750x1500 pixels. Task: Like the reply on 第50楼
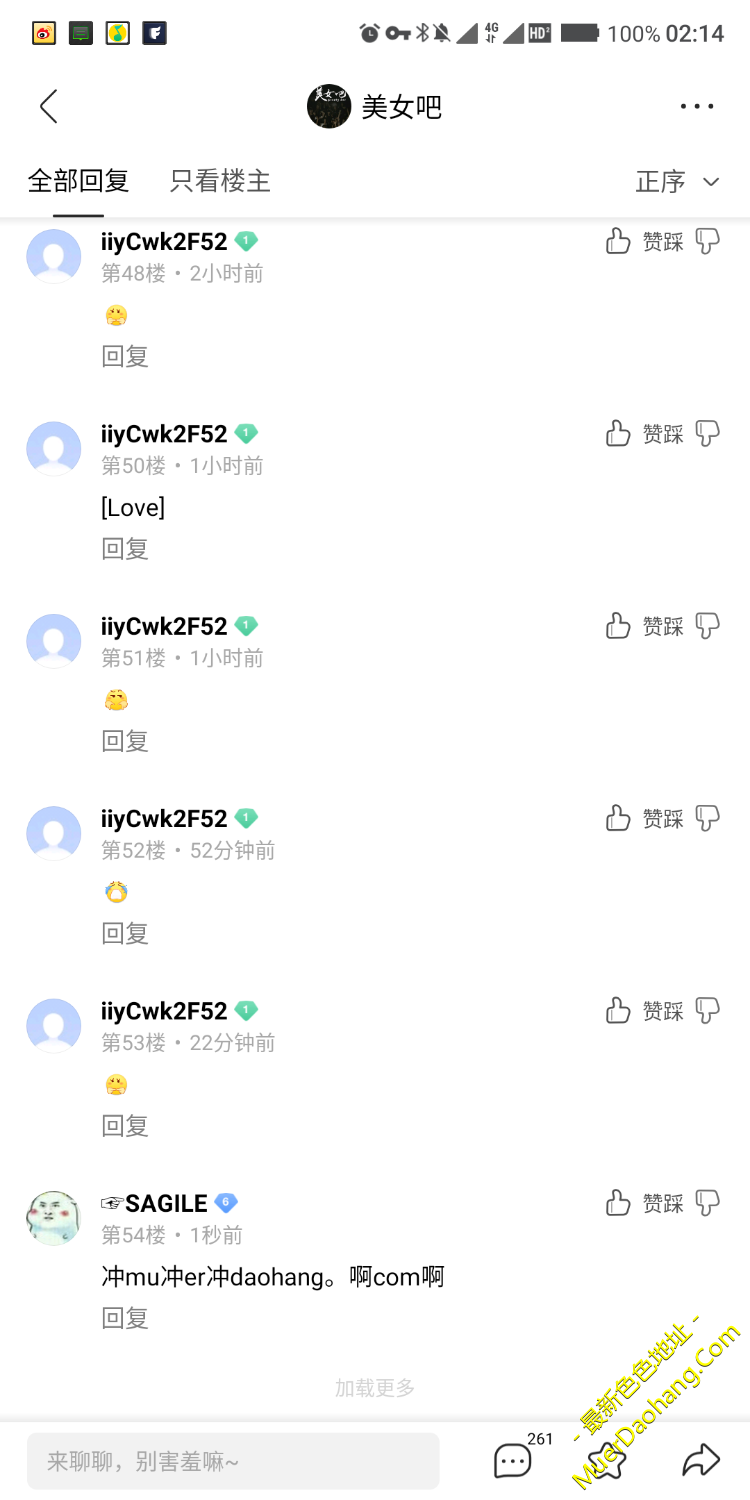coord(619,433)
